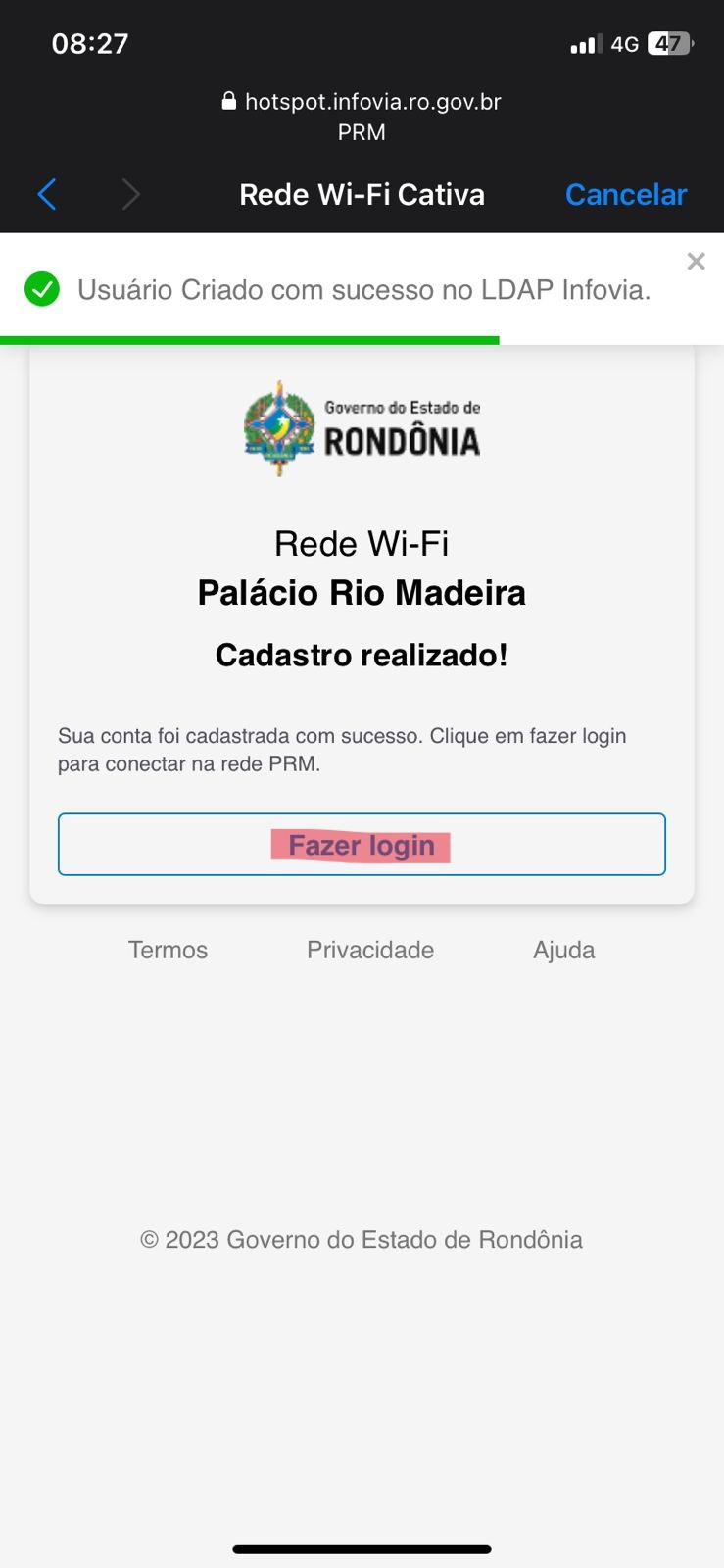Tap Cancelar to abort the captive portal
Image resolution: width=724 pixels, height=1568 pixels.
tap(625, 194)
